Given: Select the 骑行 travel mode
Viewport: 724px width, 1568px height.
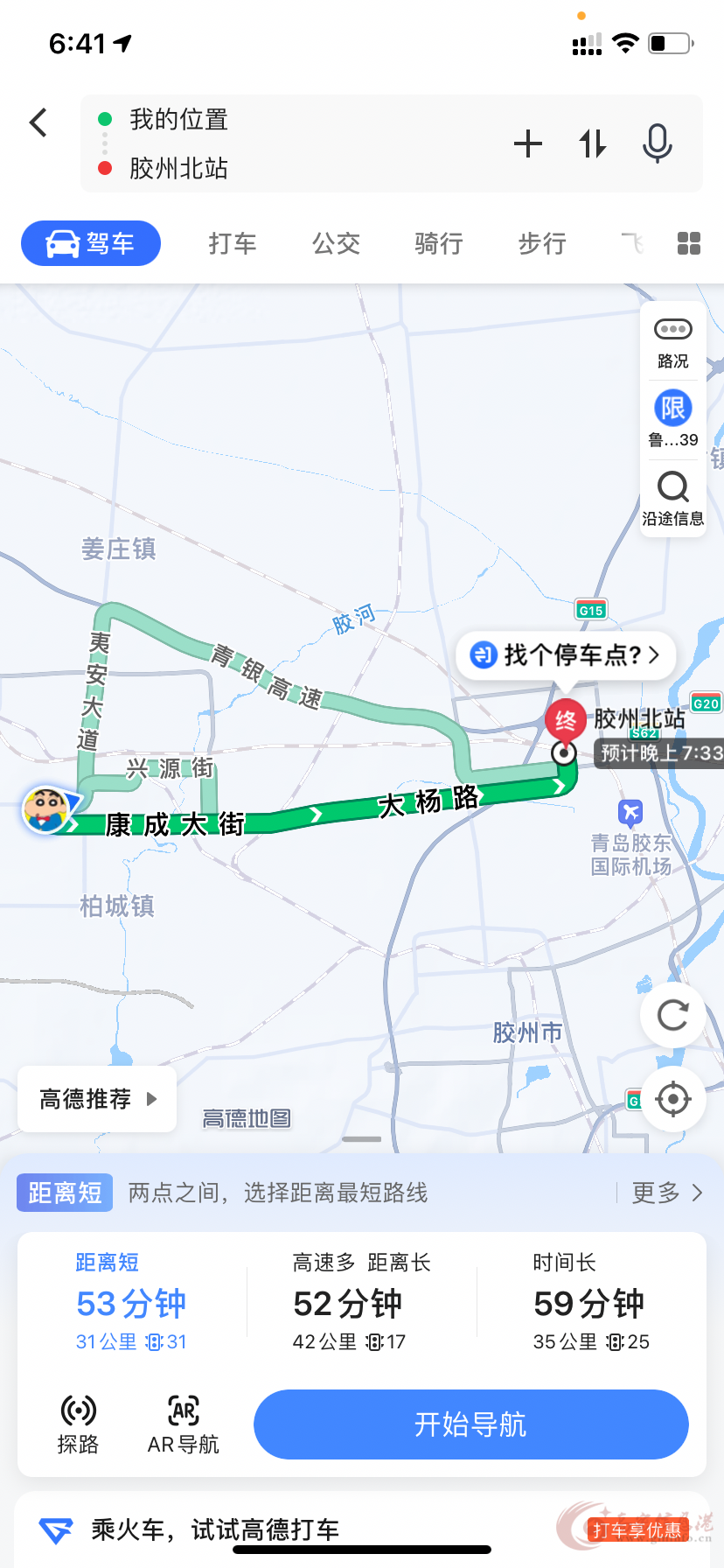Looking at the screenshot, I should pos(439,243).
